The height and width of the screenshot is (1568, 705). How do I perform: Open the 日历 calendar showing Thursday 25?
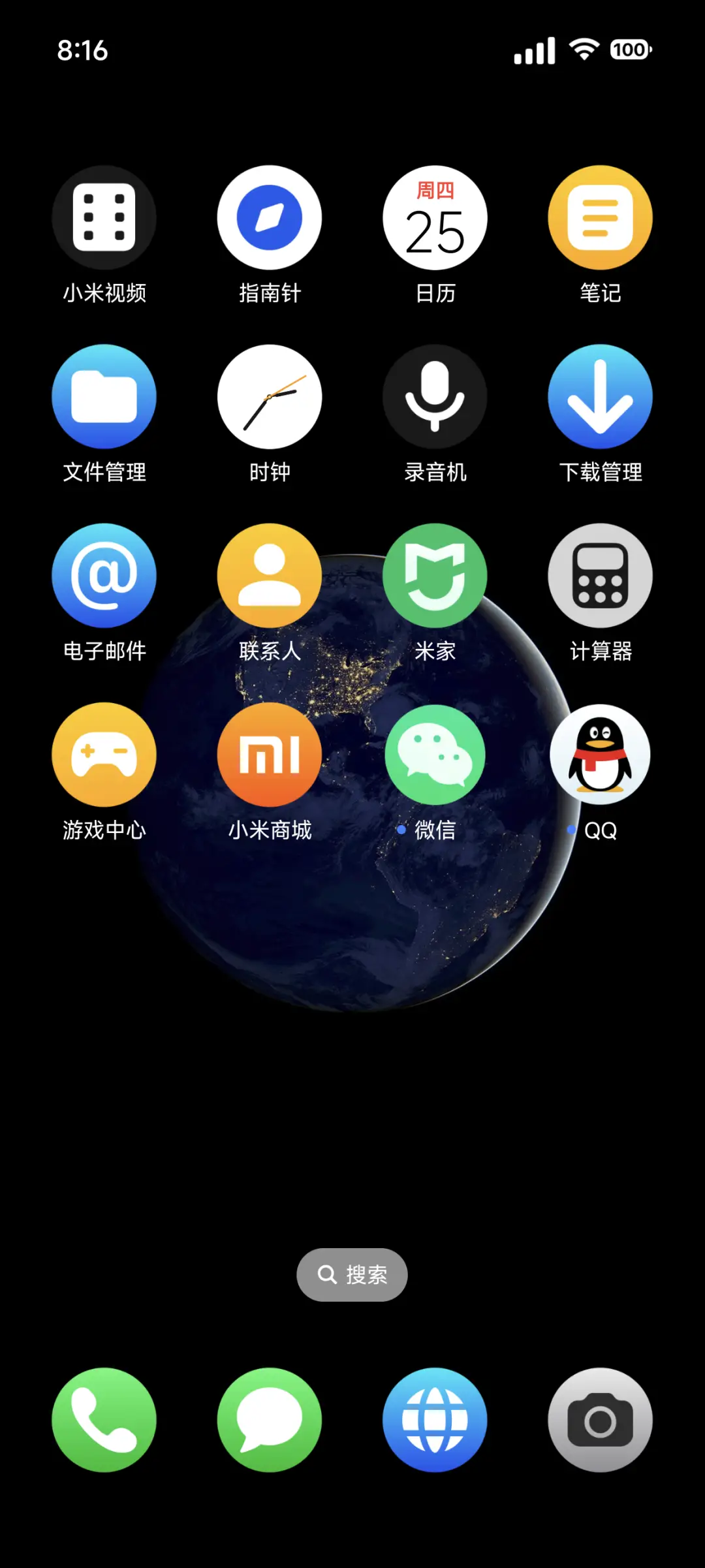[x=435, y=218]
